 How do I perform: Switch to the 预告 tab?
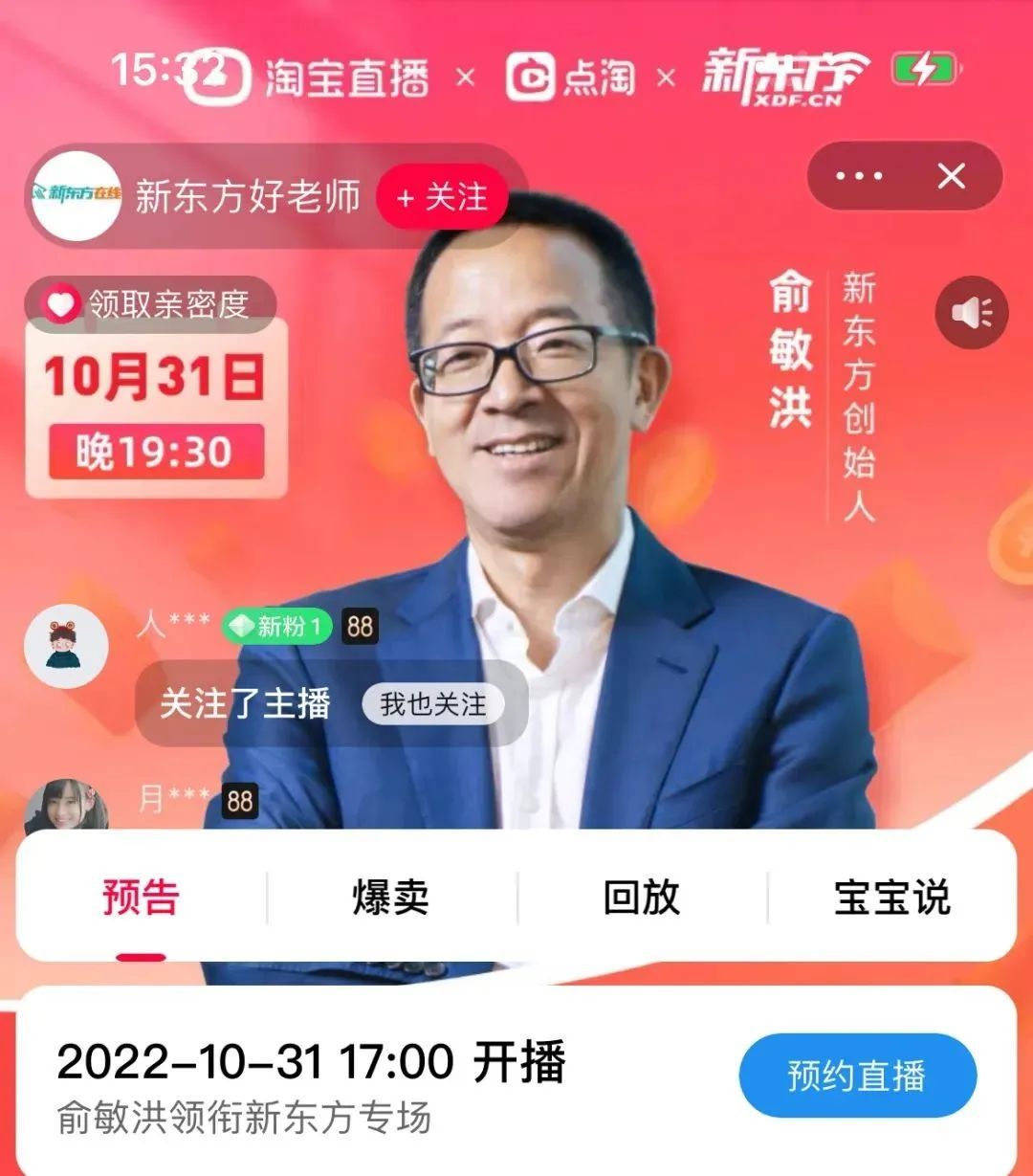tap(141, 898)
